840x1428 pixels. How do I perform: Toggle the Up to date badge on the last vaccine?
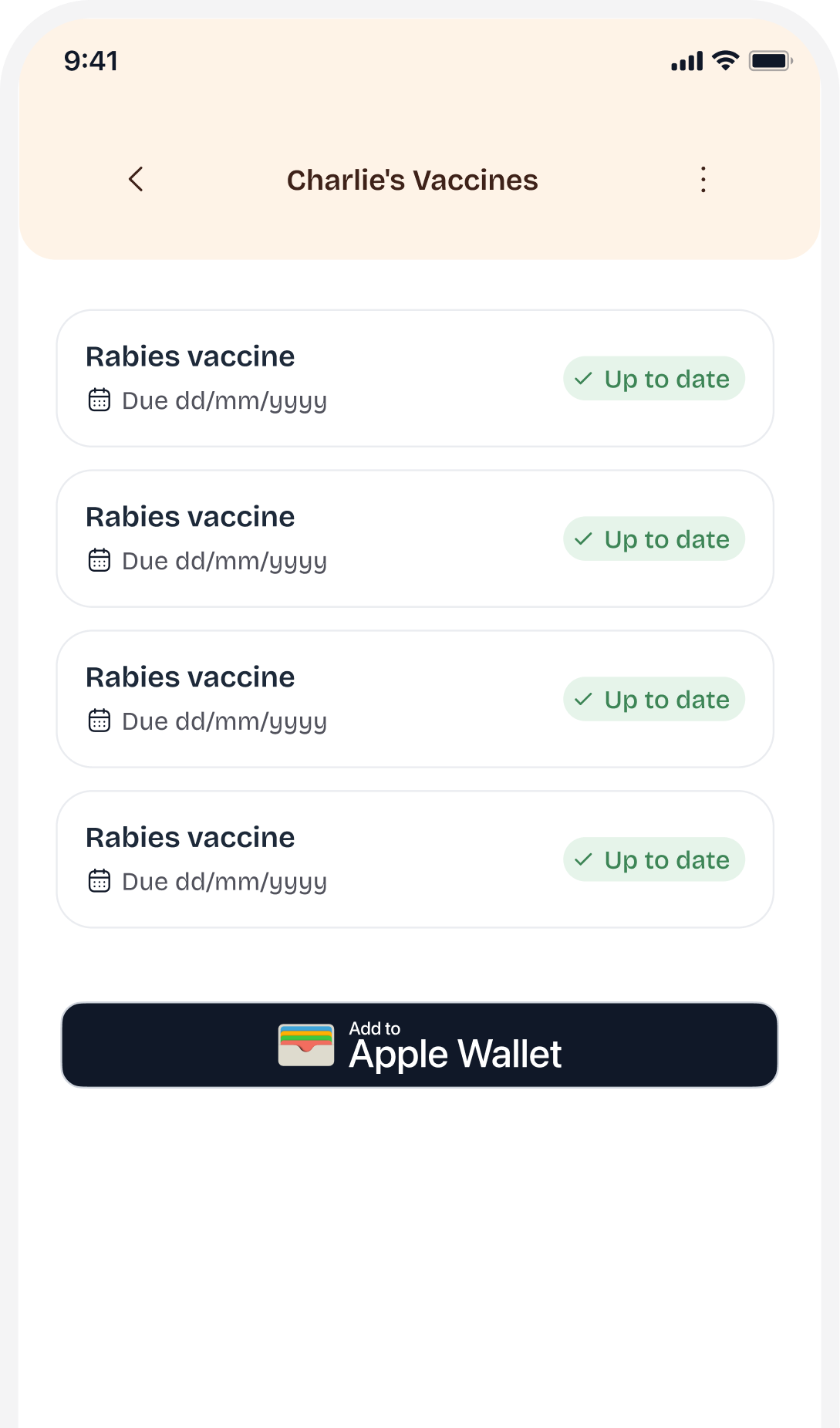point(654,859)
